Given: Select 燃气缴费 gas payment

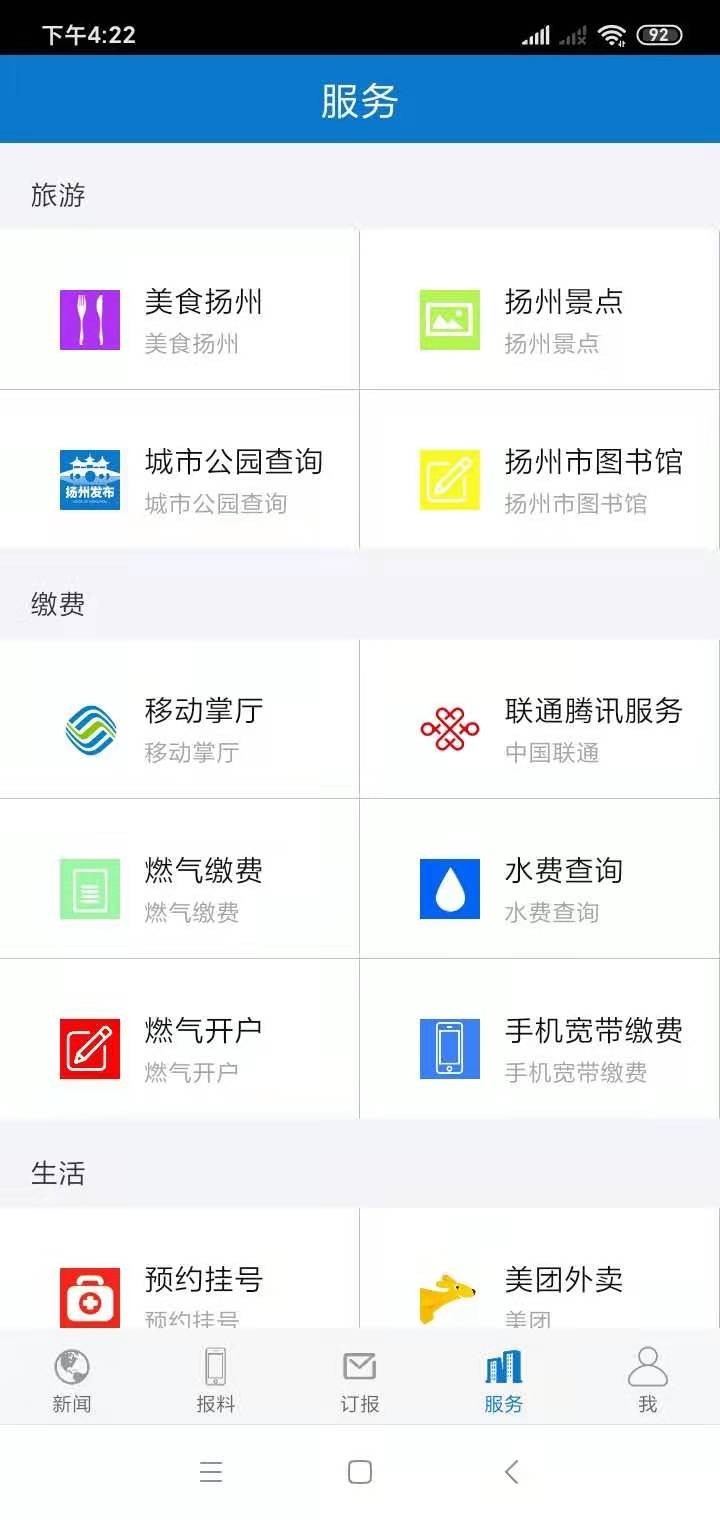Looking at the screenshot, I should coord(180,888).
